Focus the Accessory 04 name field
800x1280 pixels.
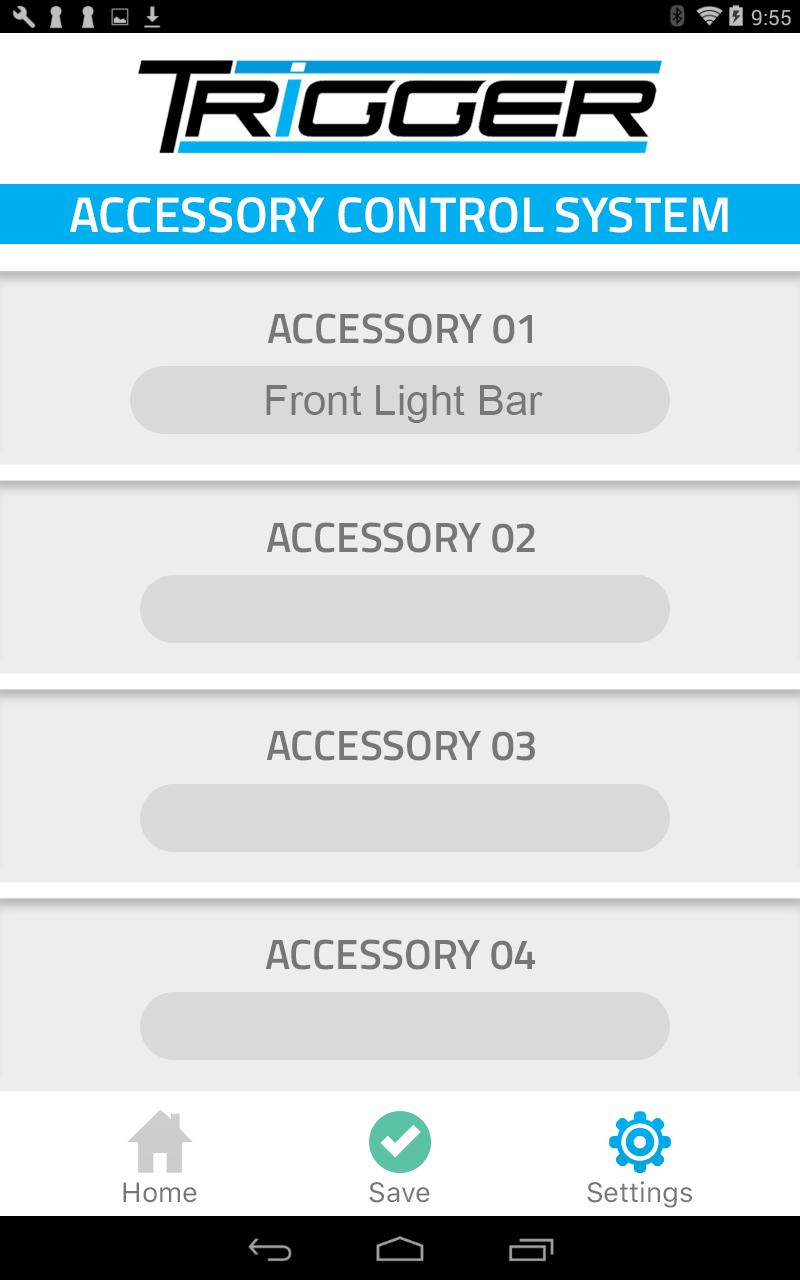coord(404,1026)
